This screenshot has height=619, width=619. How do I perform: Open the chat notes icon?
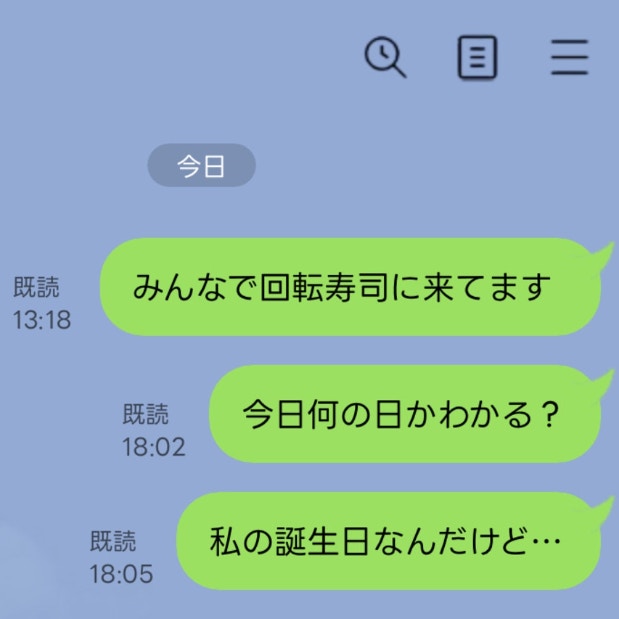(x=477, y=58)
